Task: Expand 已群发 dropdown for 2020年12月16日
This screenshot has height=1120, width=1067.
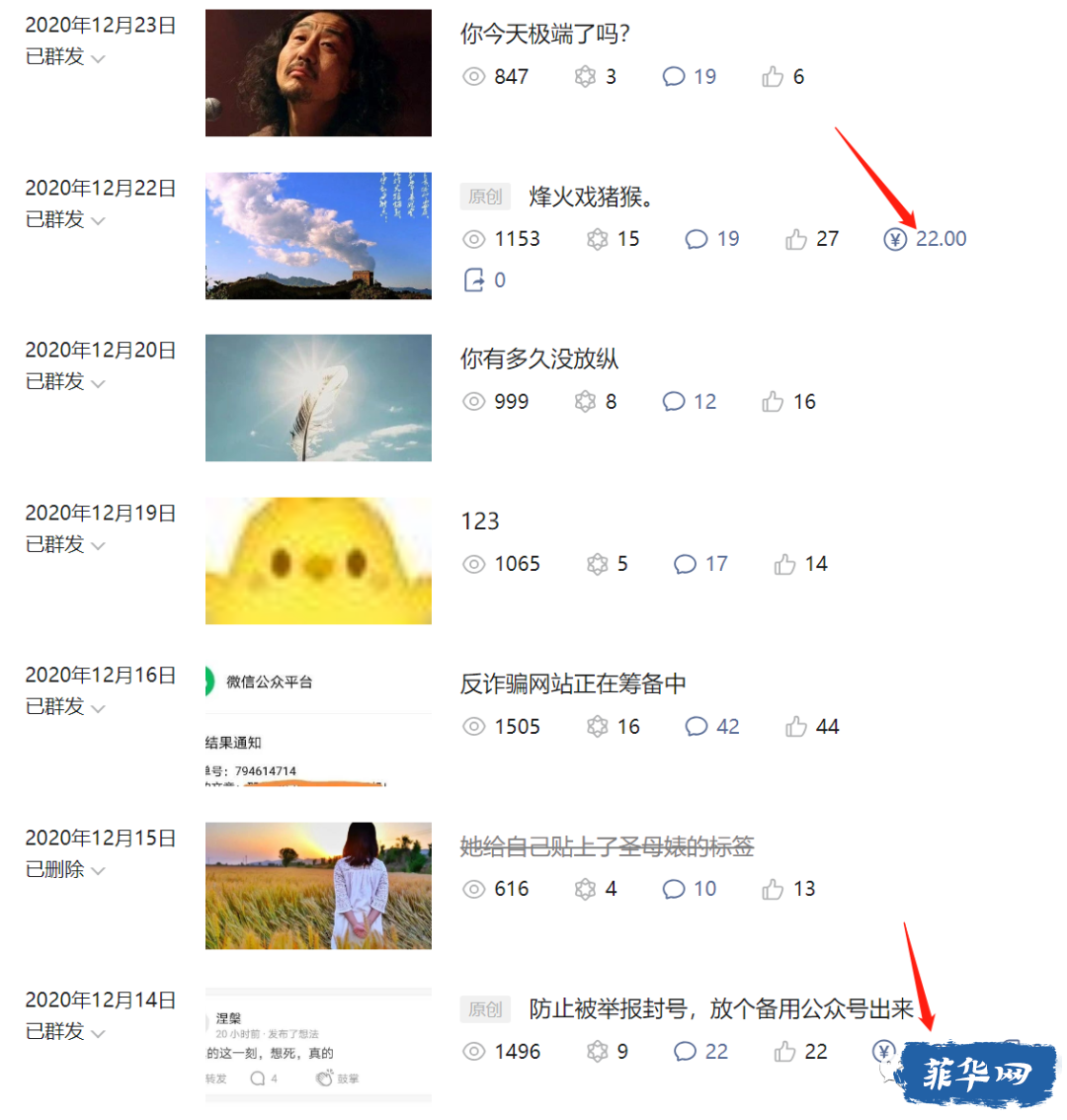Action: tap(98, 707)
